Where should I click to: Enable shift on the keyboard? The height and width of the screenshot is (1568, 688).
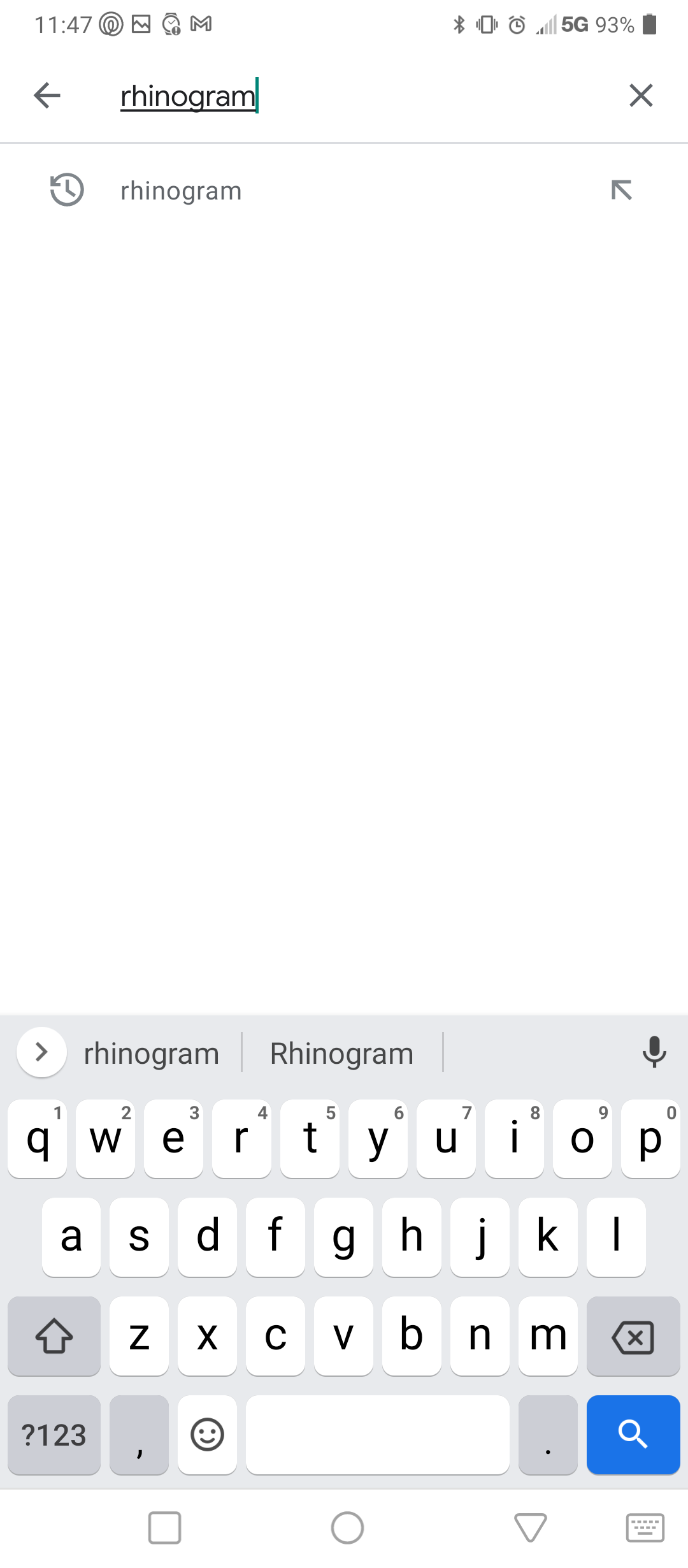(54, 1336)
